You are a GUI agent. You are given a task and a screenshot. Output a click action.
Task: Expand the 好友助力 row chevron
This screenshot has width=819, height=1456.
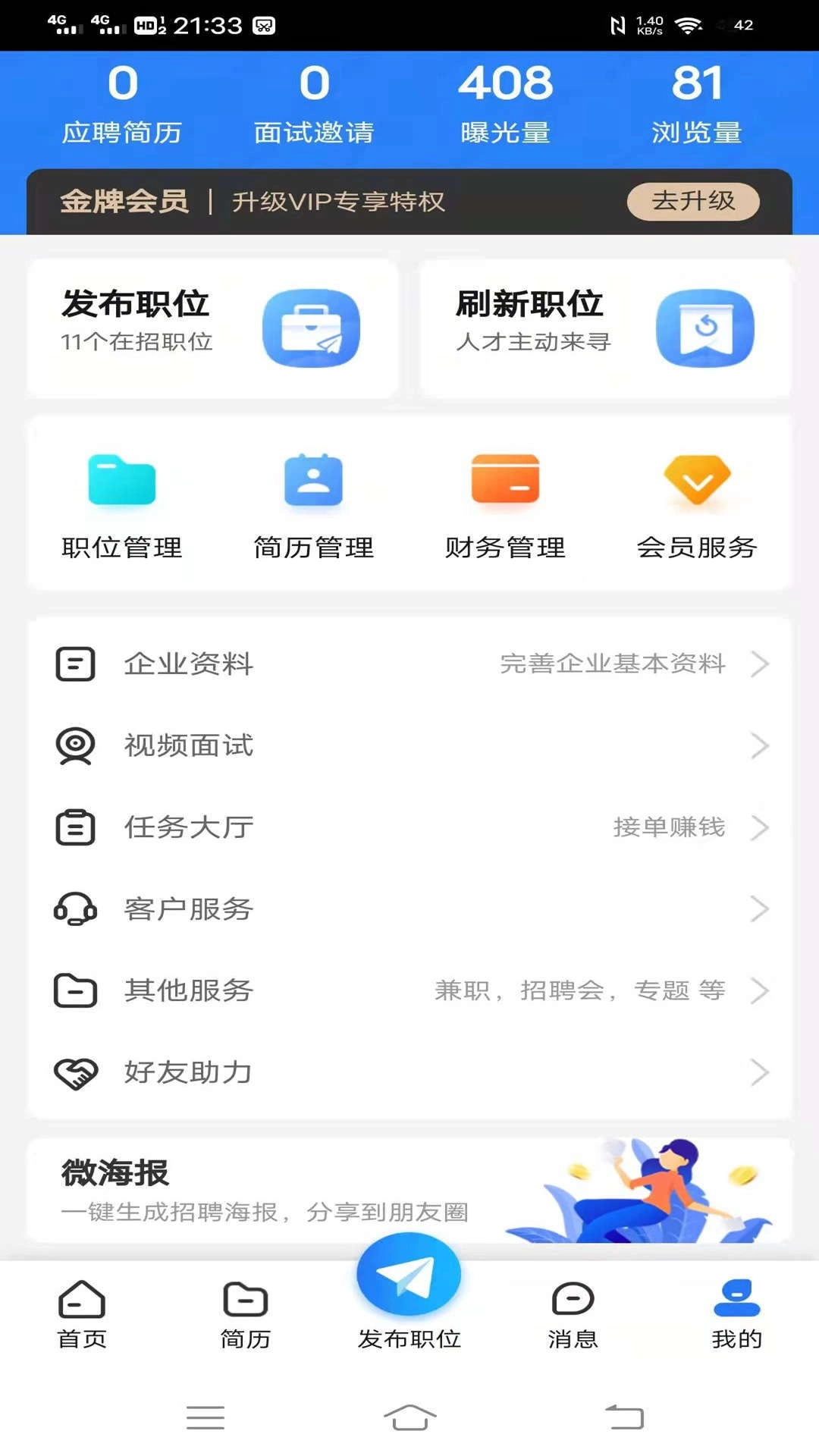coord(761,1072)
